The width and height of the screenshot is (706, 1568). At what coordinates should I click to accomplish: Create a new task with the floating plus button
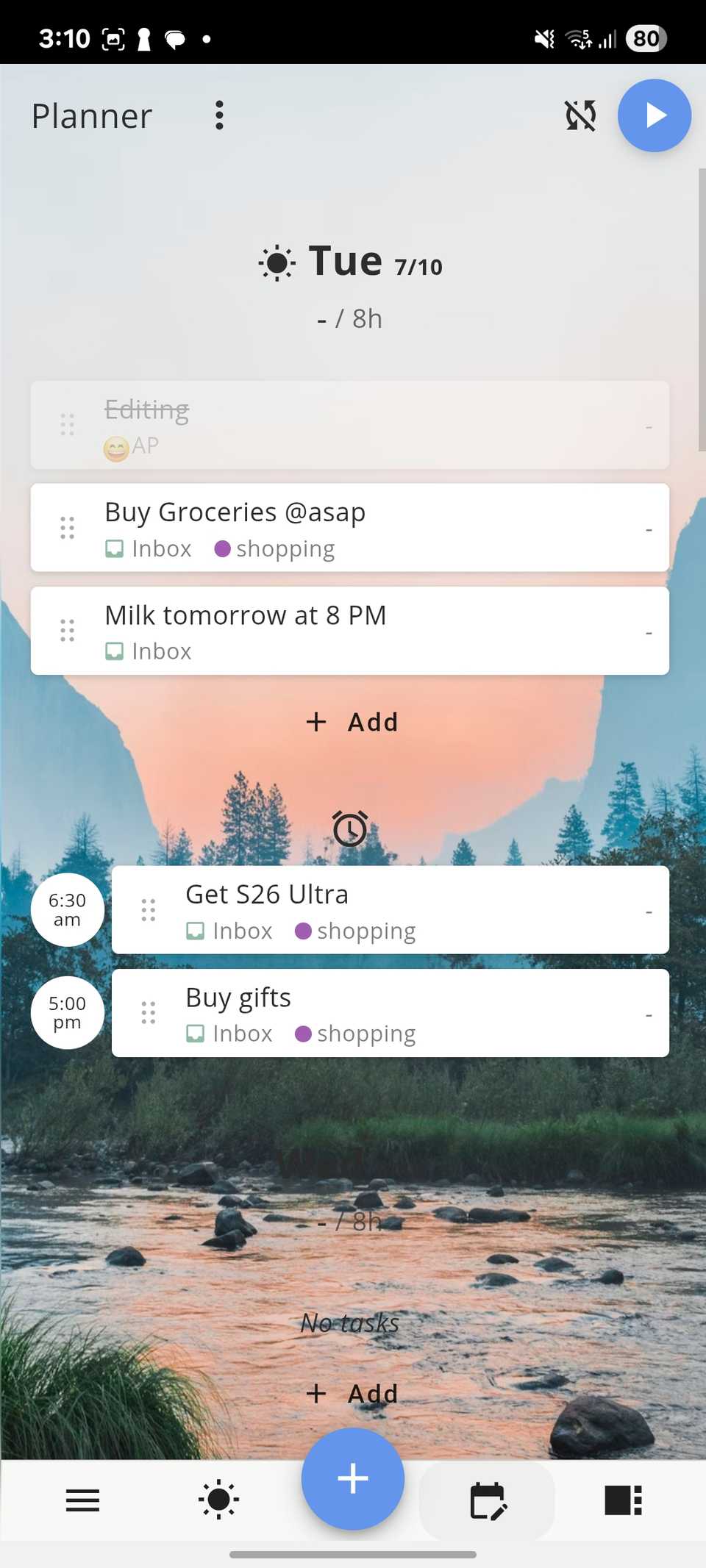tap(352, 1478)
